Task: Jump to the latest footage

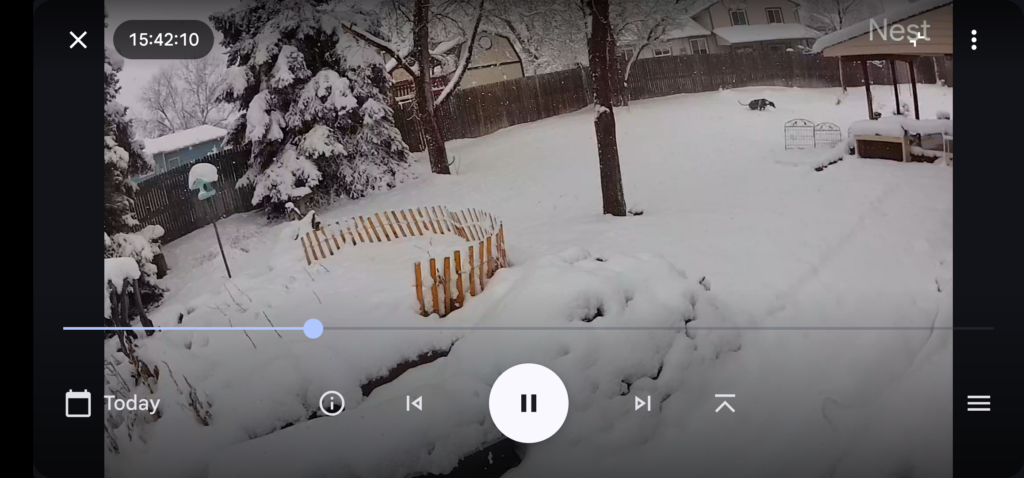Action: pyautogui.click(x=725, y=403)
